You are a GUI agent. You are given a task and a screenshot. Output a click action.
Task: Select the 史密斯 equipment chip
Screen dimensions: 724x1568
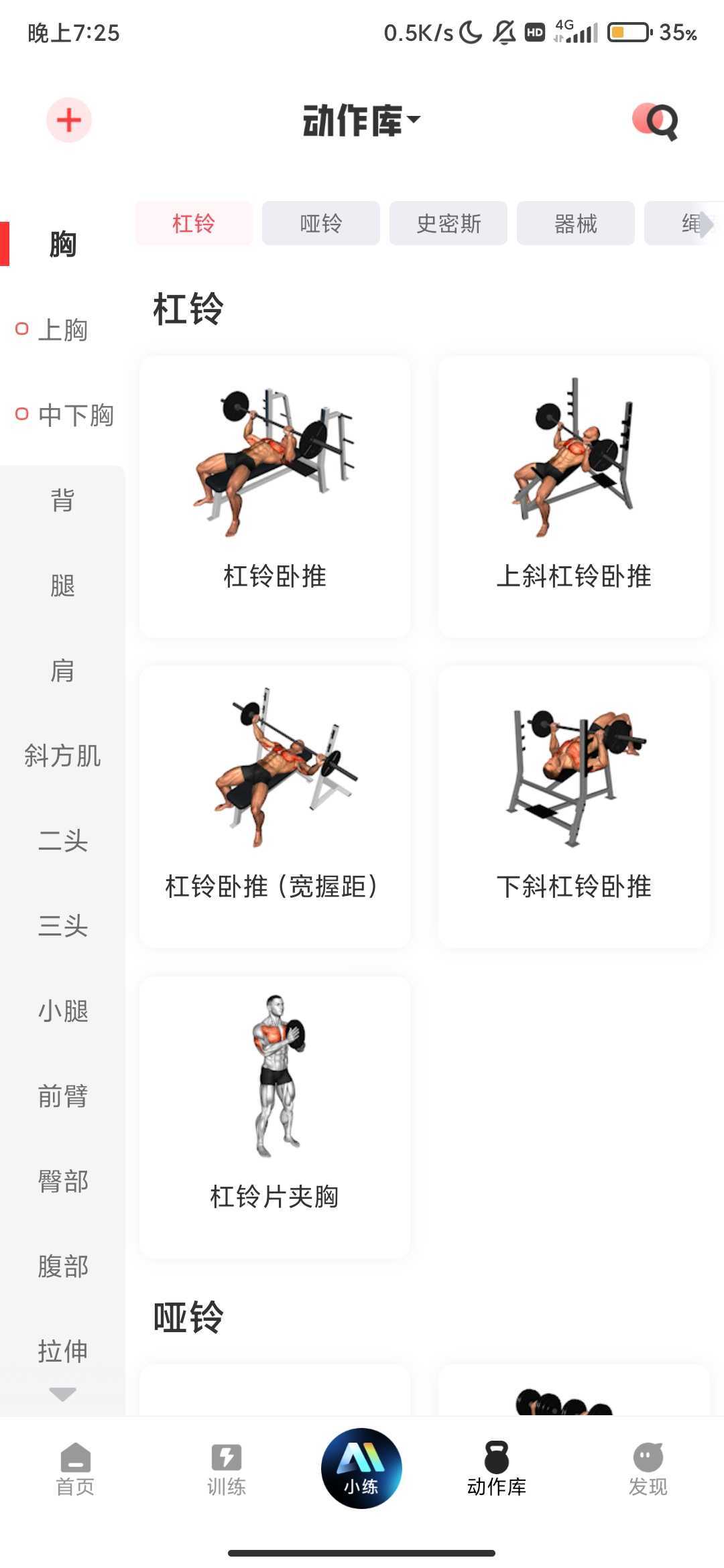point(448,223)
